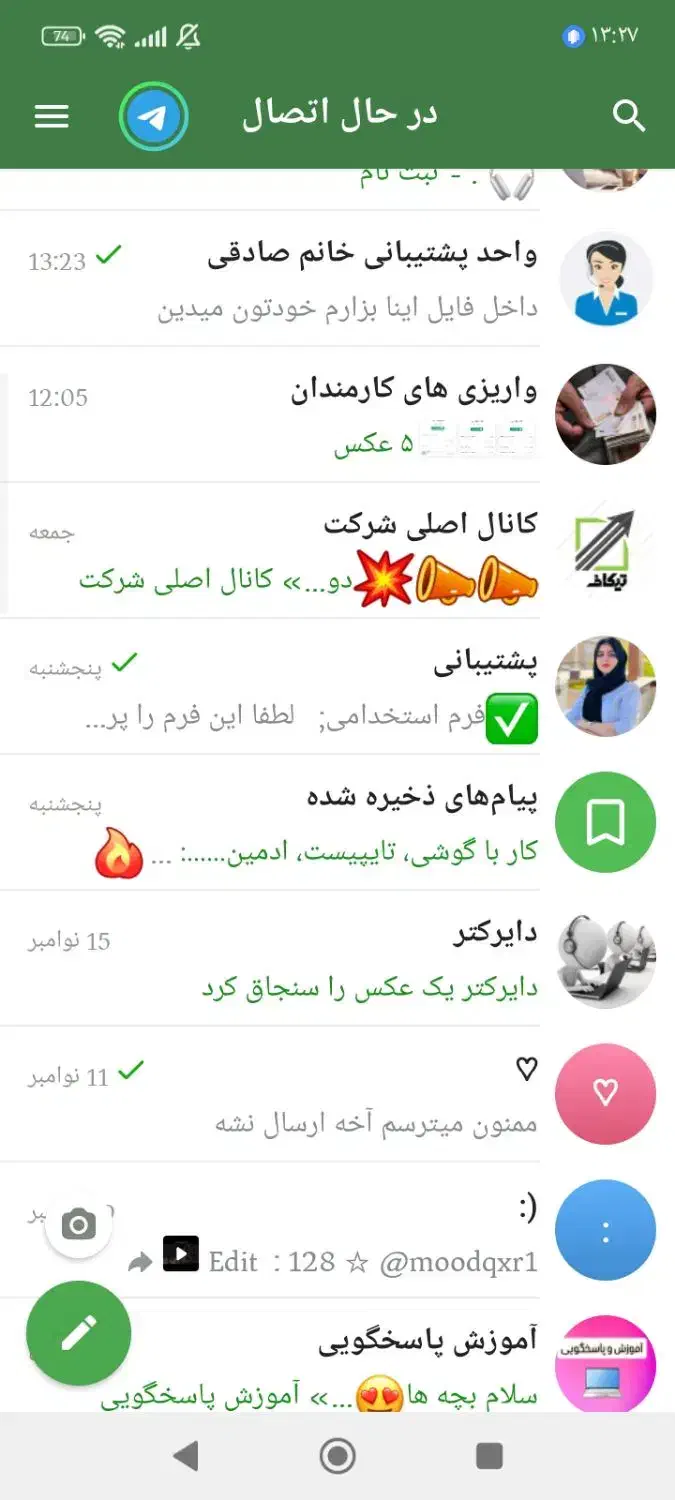Open the پشتیبانی chat

(340, 687)
